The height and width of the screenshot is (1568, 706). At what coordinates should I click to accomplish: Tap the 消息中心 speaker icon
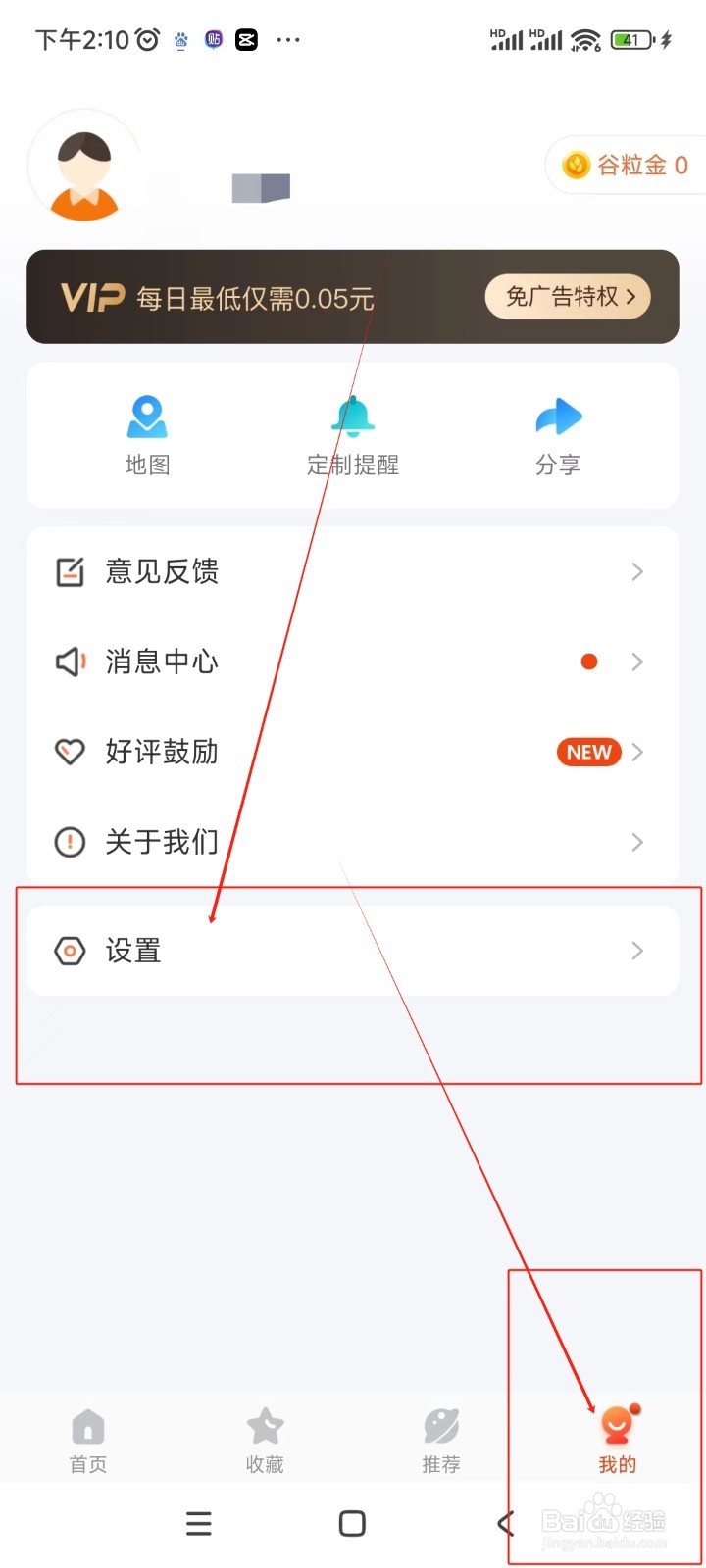69,661
